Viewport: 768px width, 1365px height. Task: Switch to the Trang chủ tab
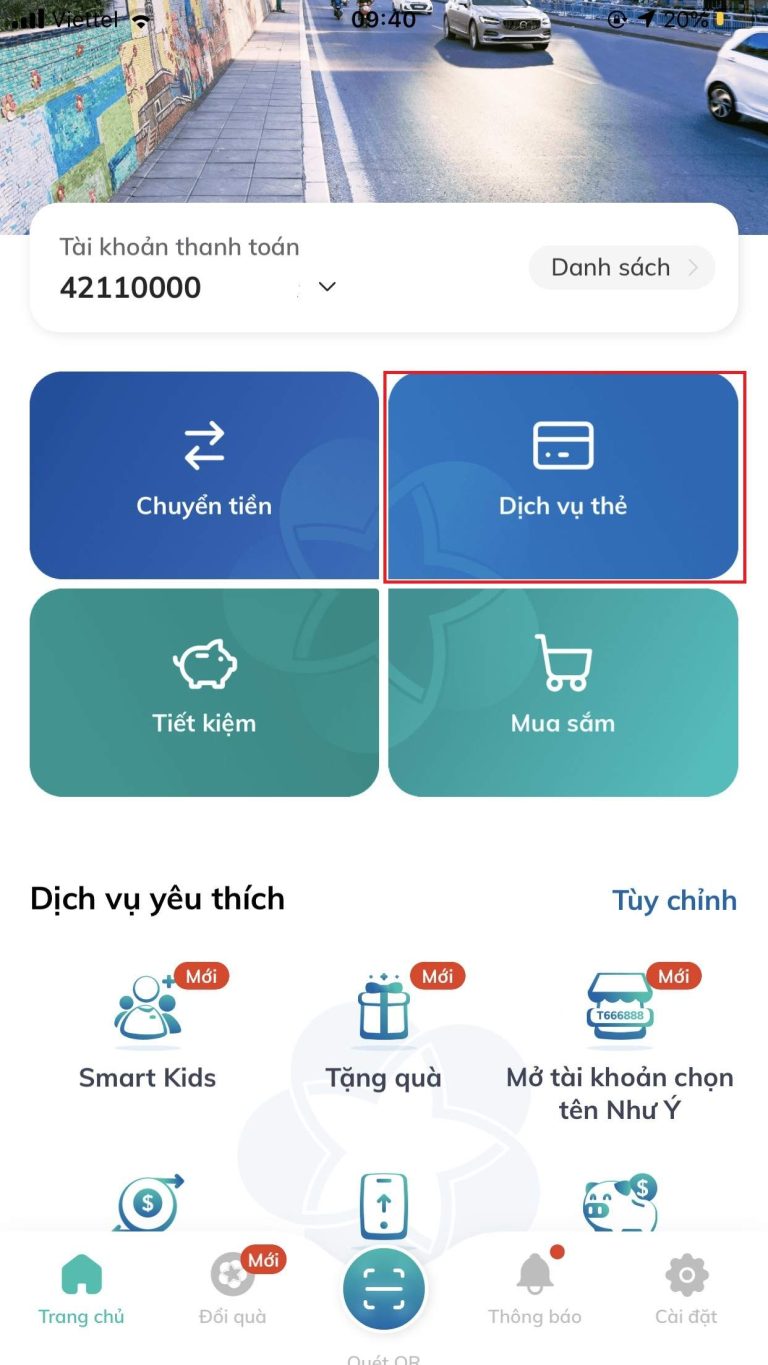82,1289
